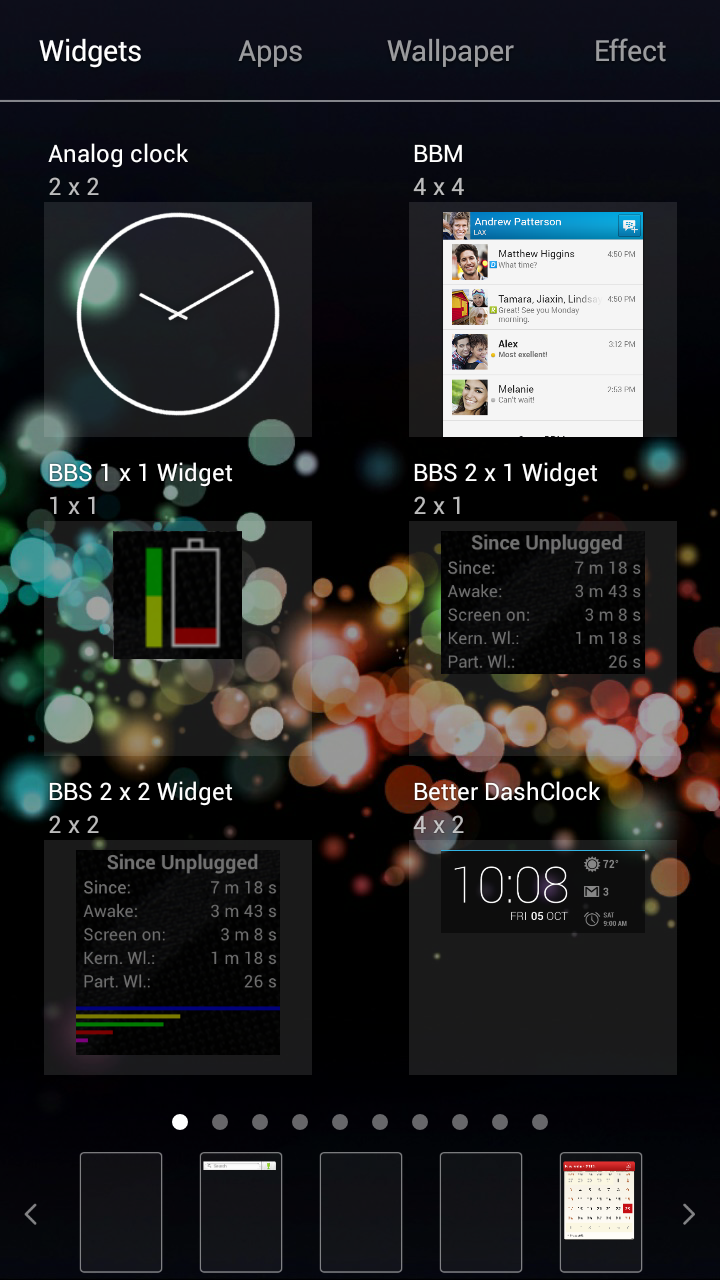Tap the right arrow of screen previews

click(x=688, y=1214)
